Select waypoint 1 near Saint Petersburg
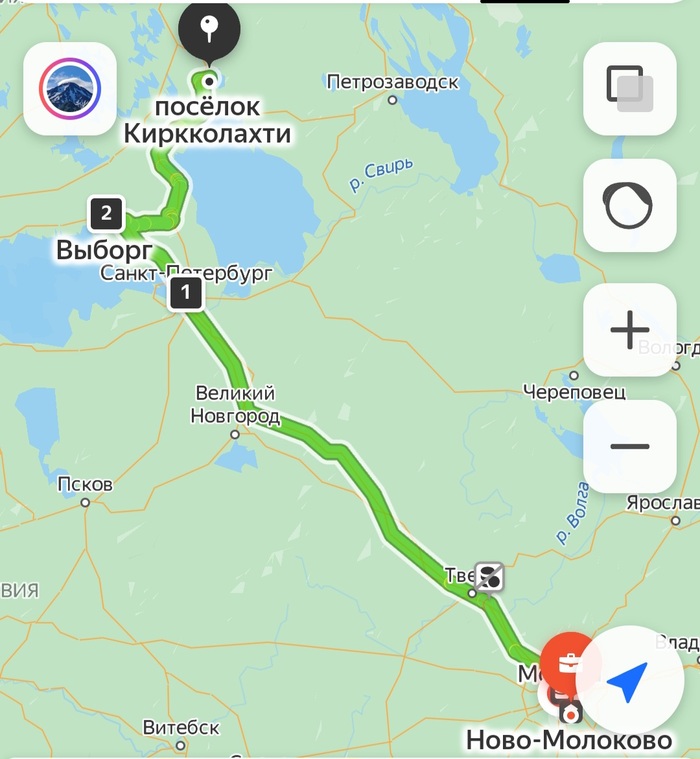The height and width of the screenshot is (759, 700). click(x=185, y=294)
